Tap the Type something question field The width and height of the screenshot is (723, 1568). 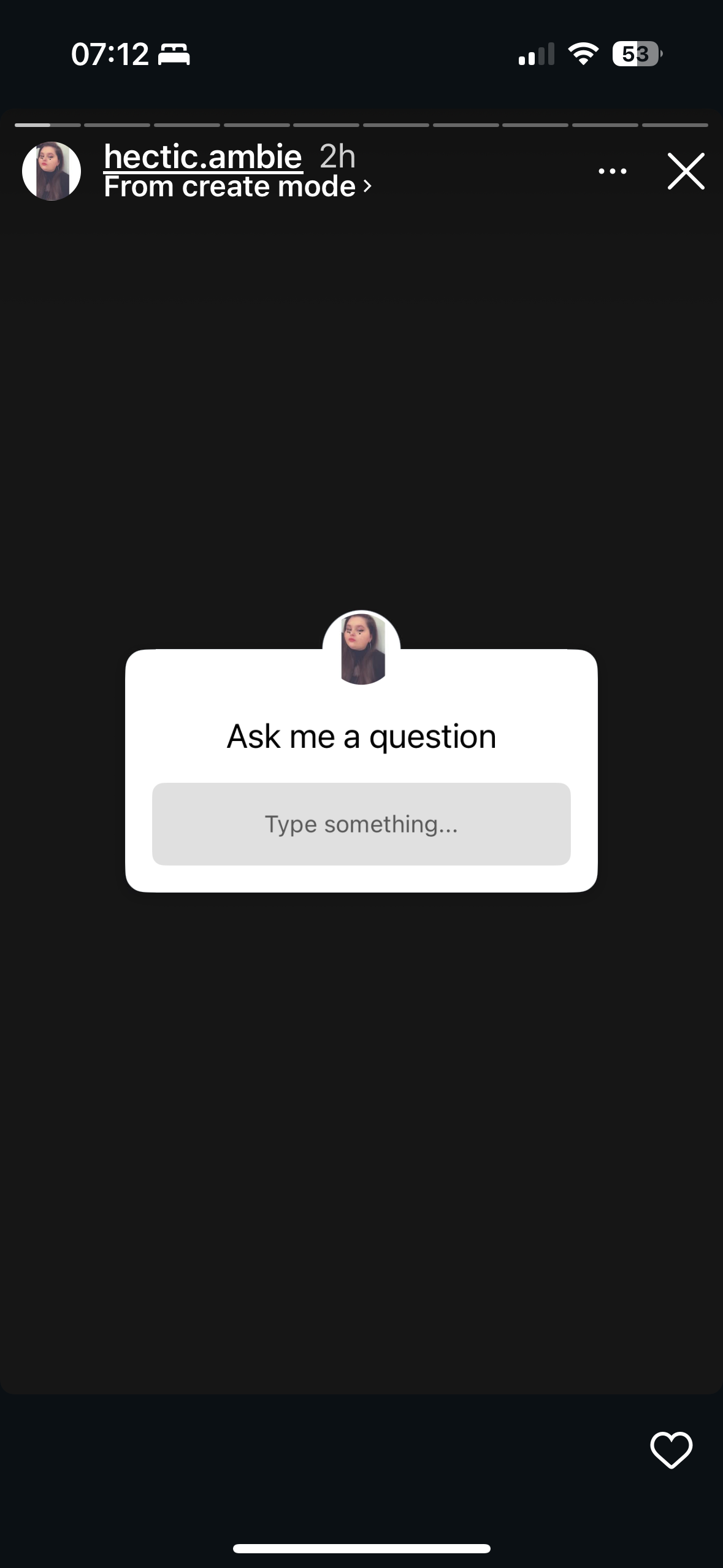(361, 824)
